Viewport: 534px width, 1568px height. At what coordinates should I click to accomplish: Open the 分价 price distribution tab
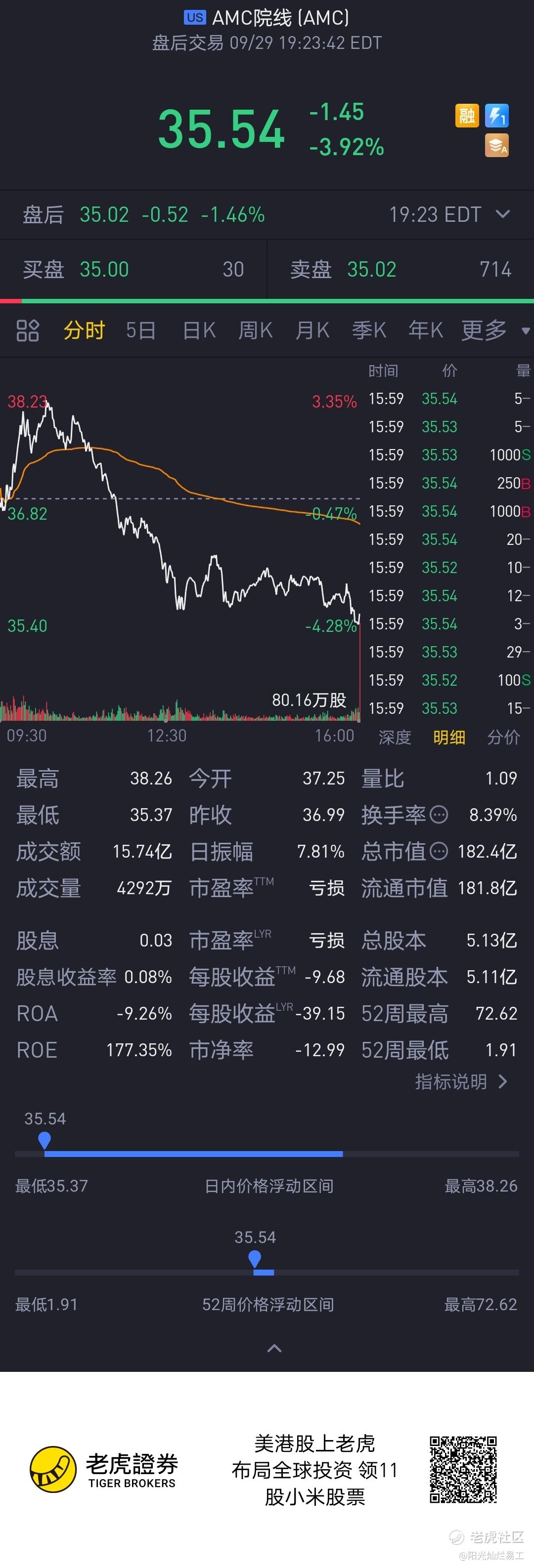click(503, 738)
